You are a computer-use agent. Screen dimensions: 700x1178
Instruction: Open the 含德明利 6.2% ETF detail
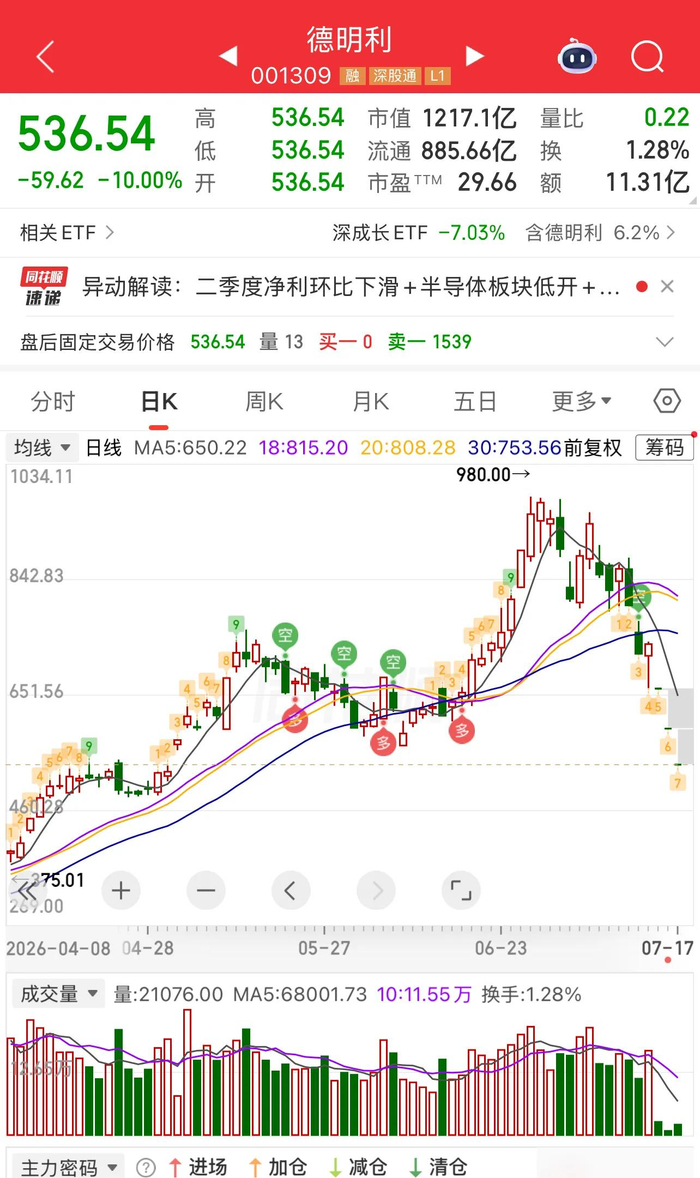click(600, 232)
